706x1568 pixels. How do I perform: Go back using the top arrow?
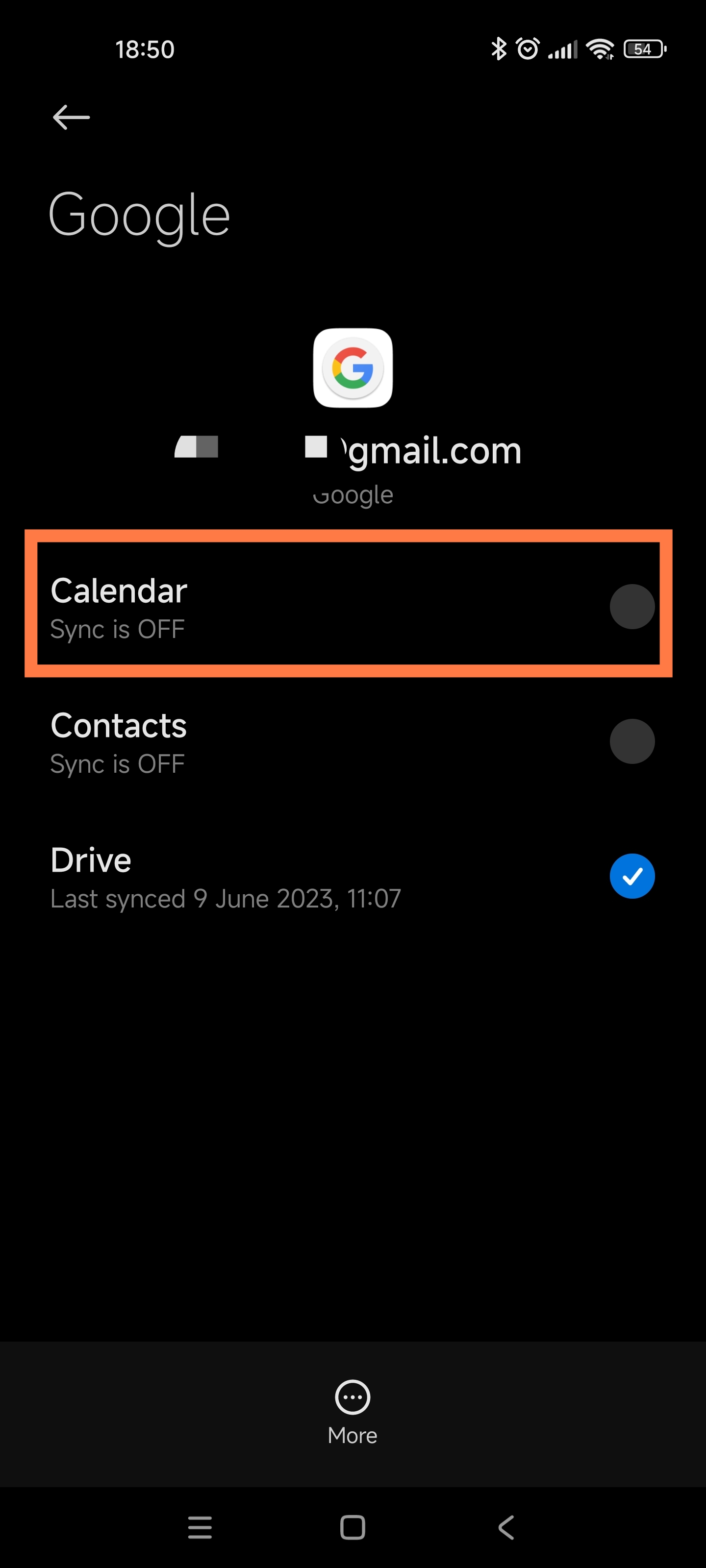[x=71, y=117]
